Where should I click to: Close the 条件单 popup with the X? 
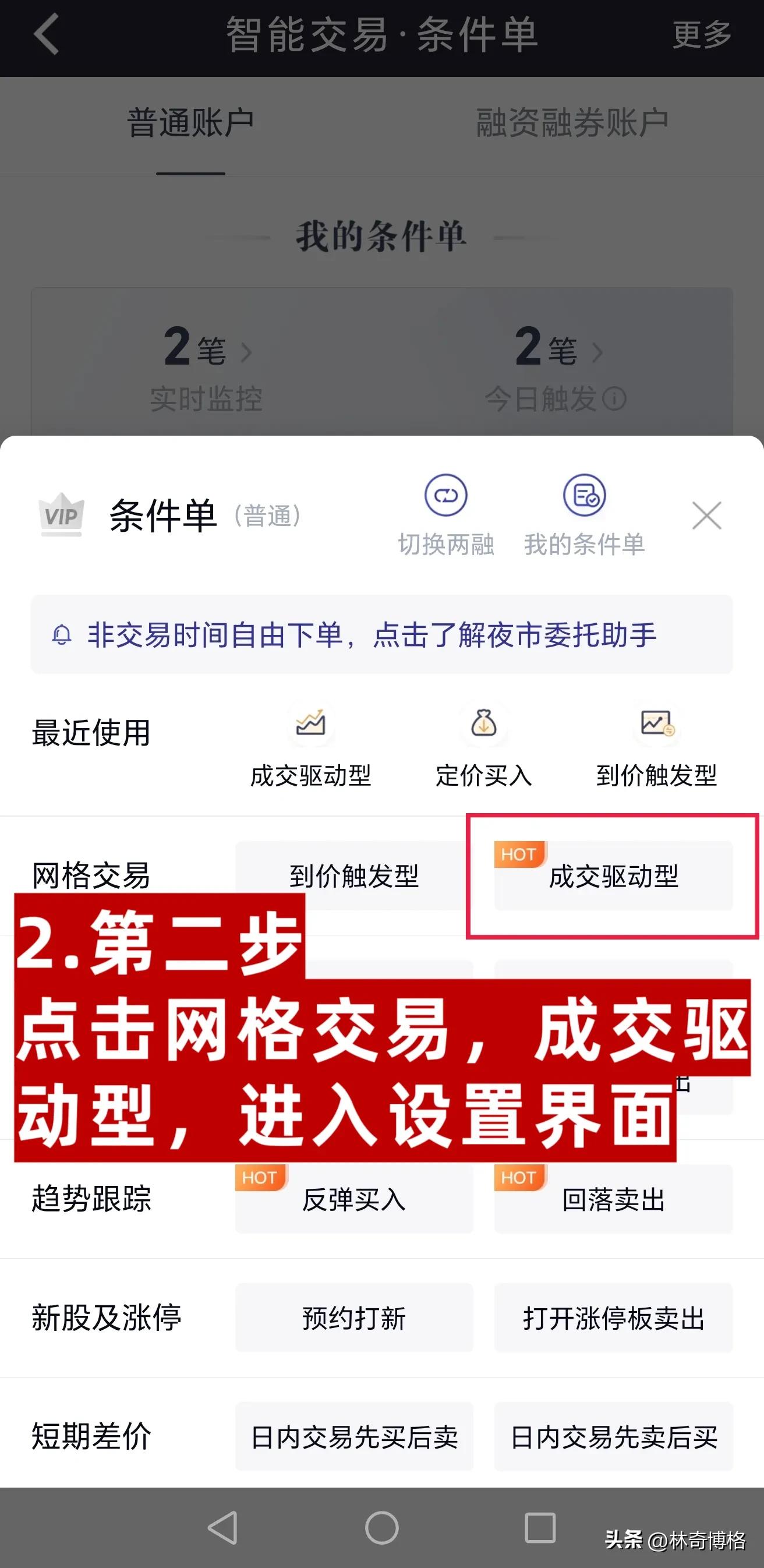(707, 516)
